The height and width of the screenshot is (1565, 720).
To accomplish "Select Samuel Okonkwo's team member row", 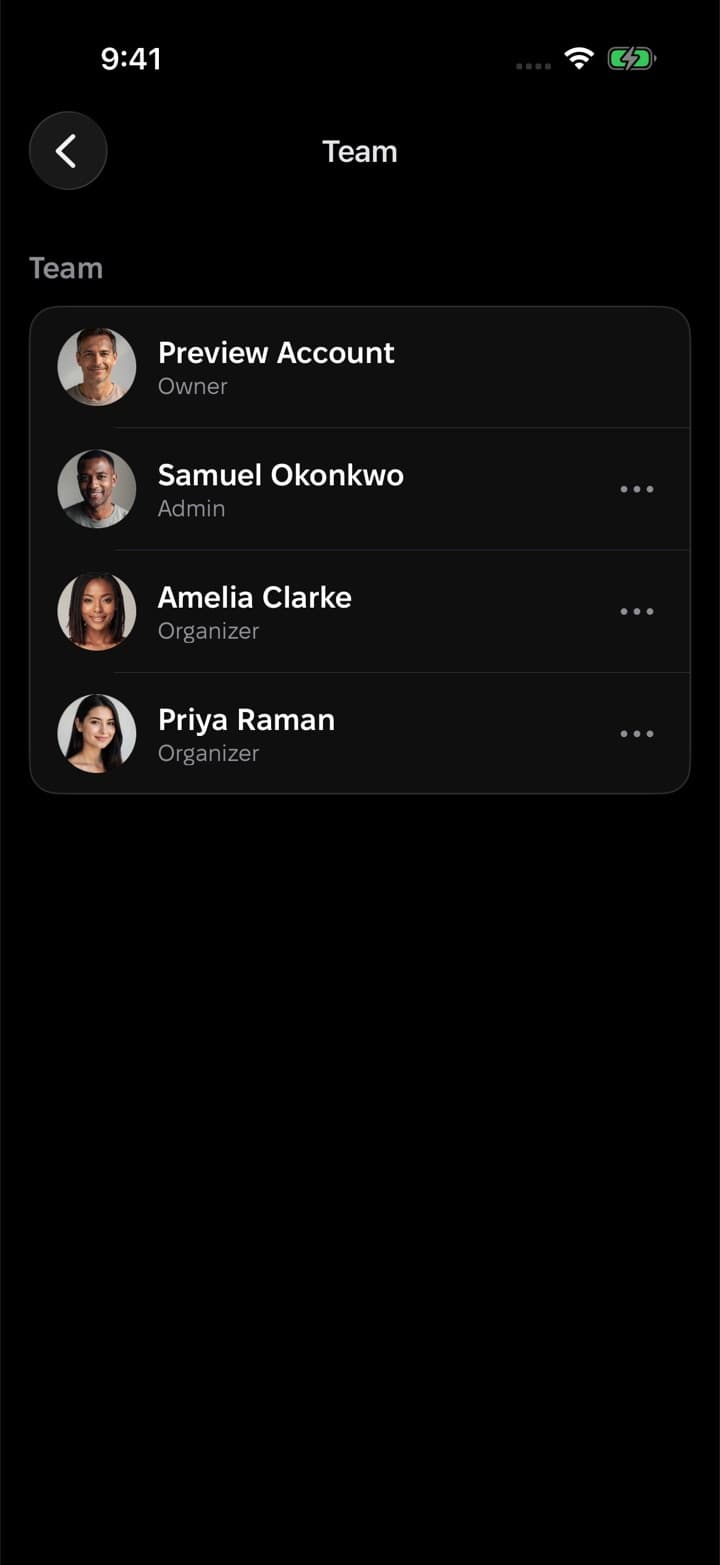I will 360,489.
